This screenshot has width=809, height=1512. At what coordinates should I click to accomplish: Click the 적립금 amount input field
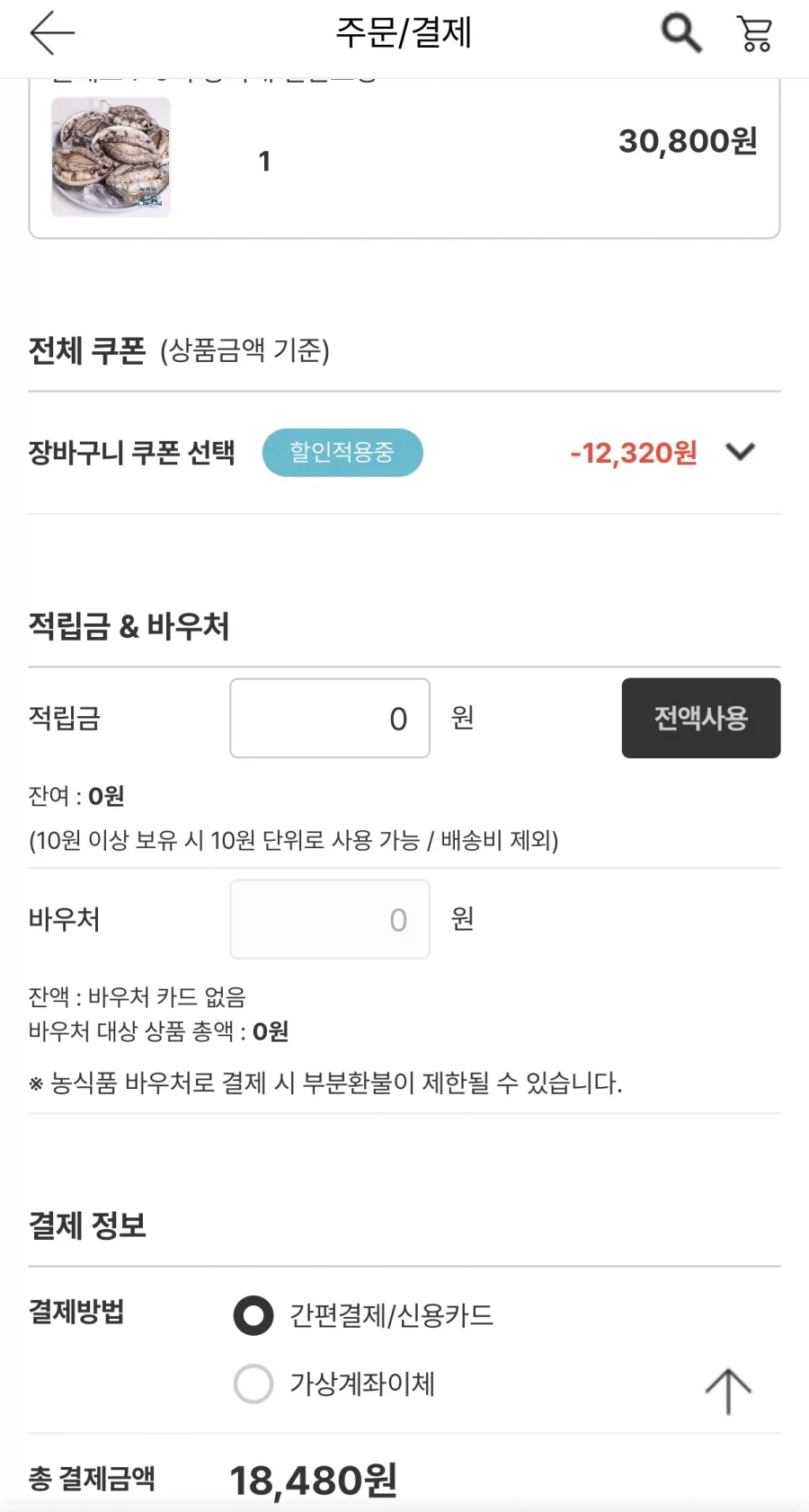[x=329, y=718]
